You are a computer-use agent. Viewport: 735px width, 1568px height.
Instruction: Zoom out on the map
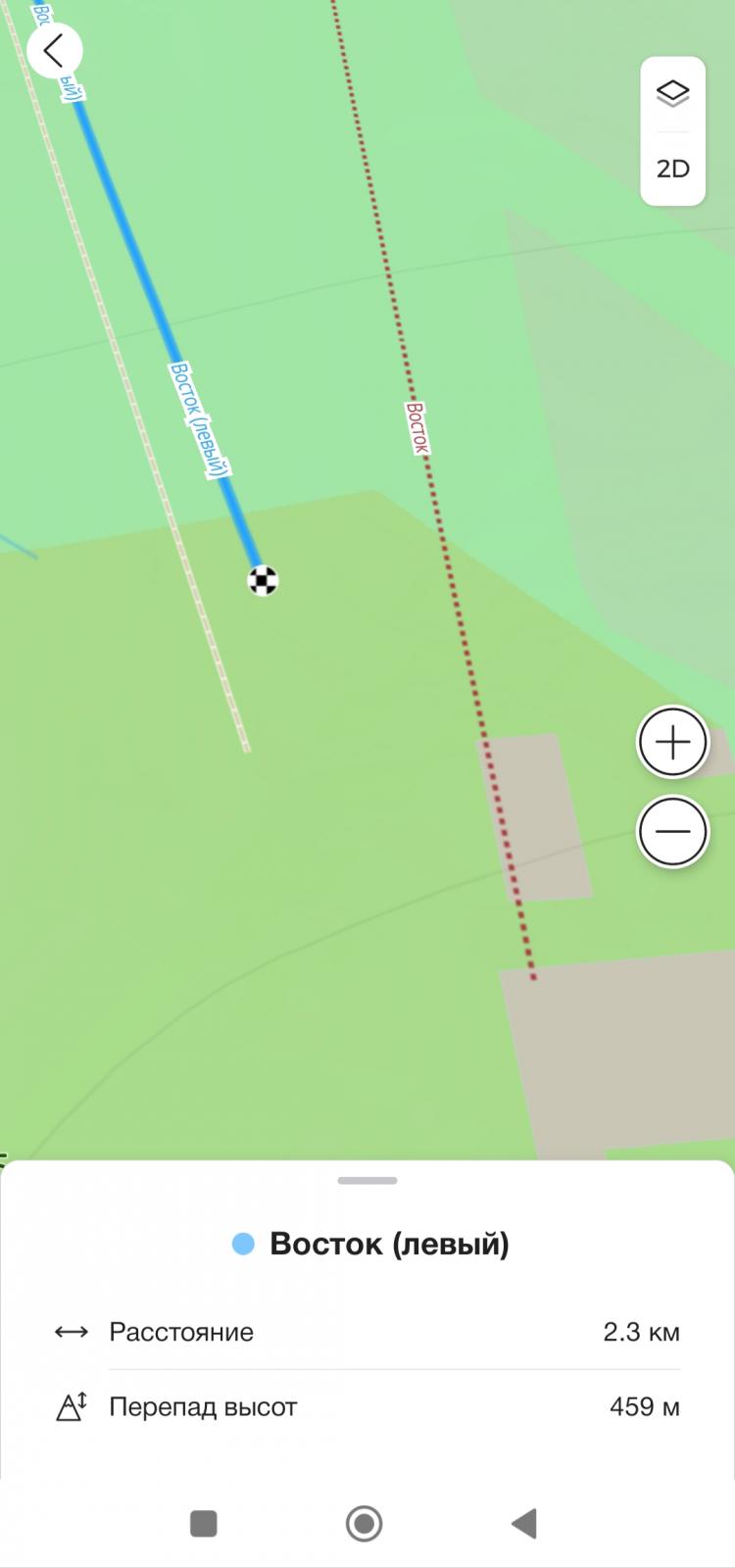click(x=672, y=831)
